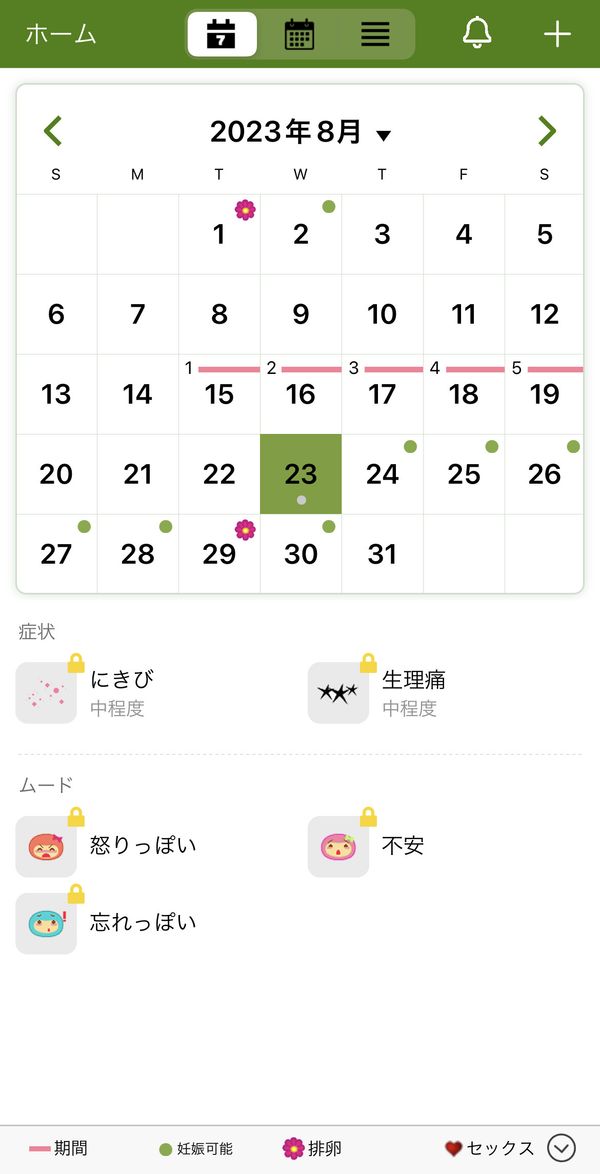Go to the next month
600x1174 pixels.
coord(548,131)
